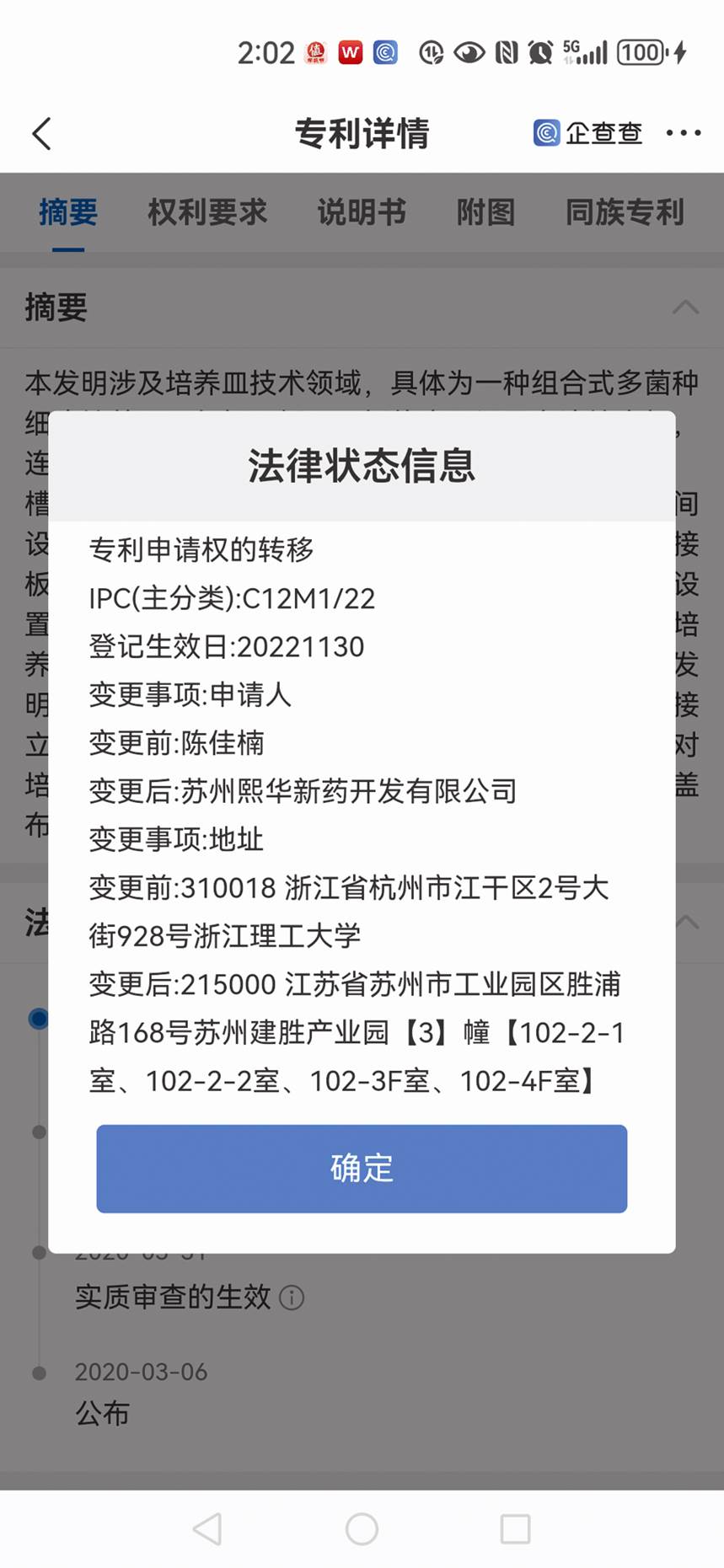Viewport: 724px width, 1568px height.
Task: Switch to the 权利要求 tab
Action: click(207, 212)
